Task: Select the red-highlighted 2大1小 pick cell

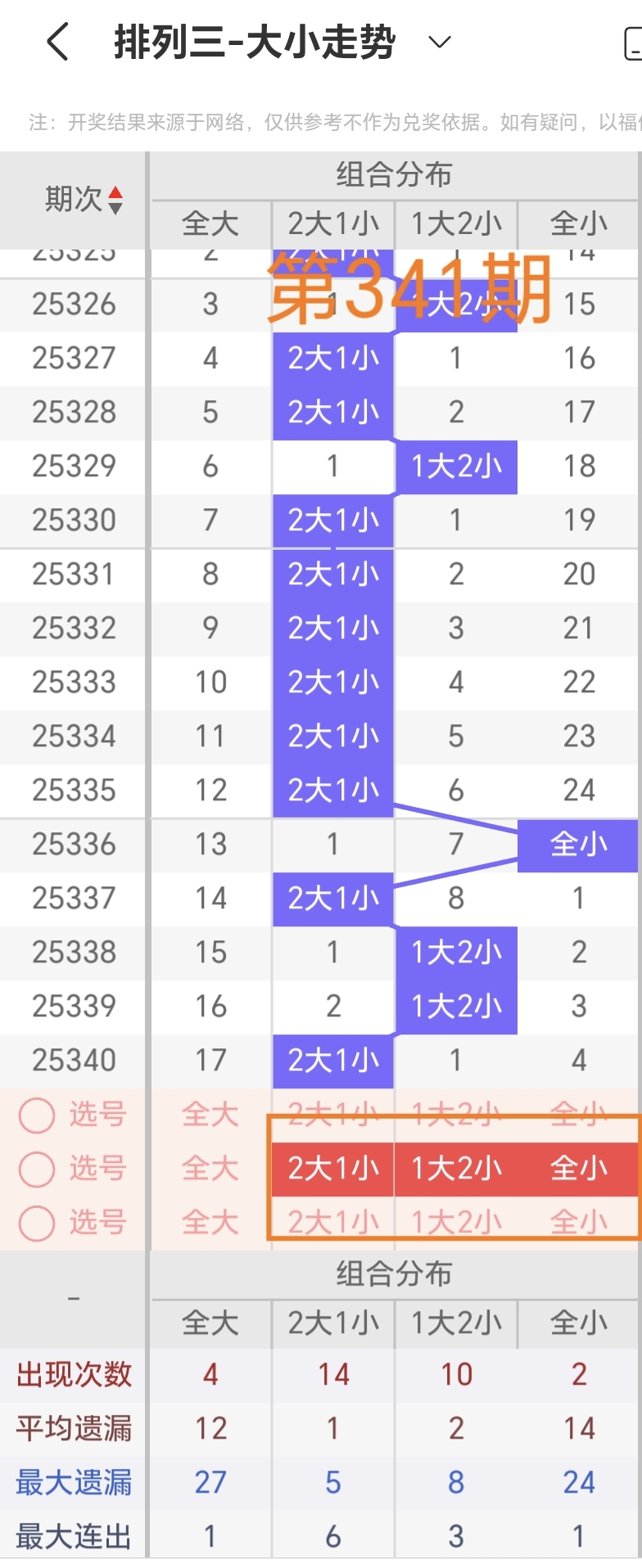Action: 333,1169
